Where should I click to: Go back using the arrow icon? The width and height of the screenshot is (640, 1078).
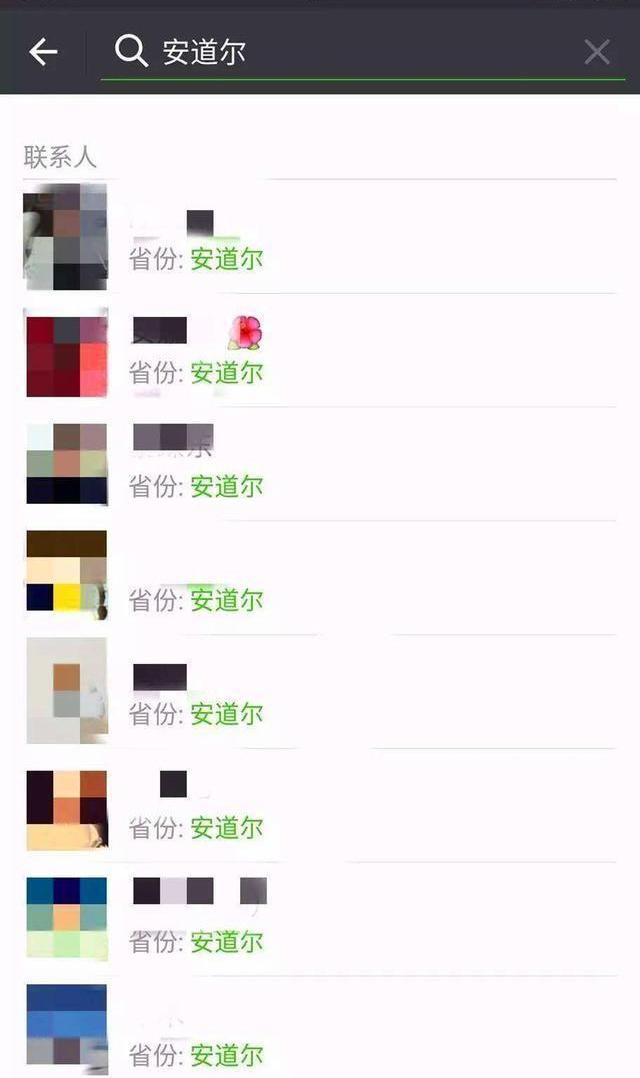43,52
